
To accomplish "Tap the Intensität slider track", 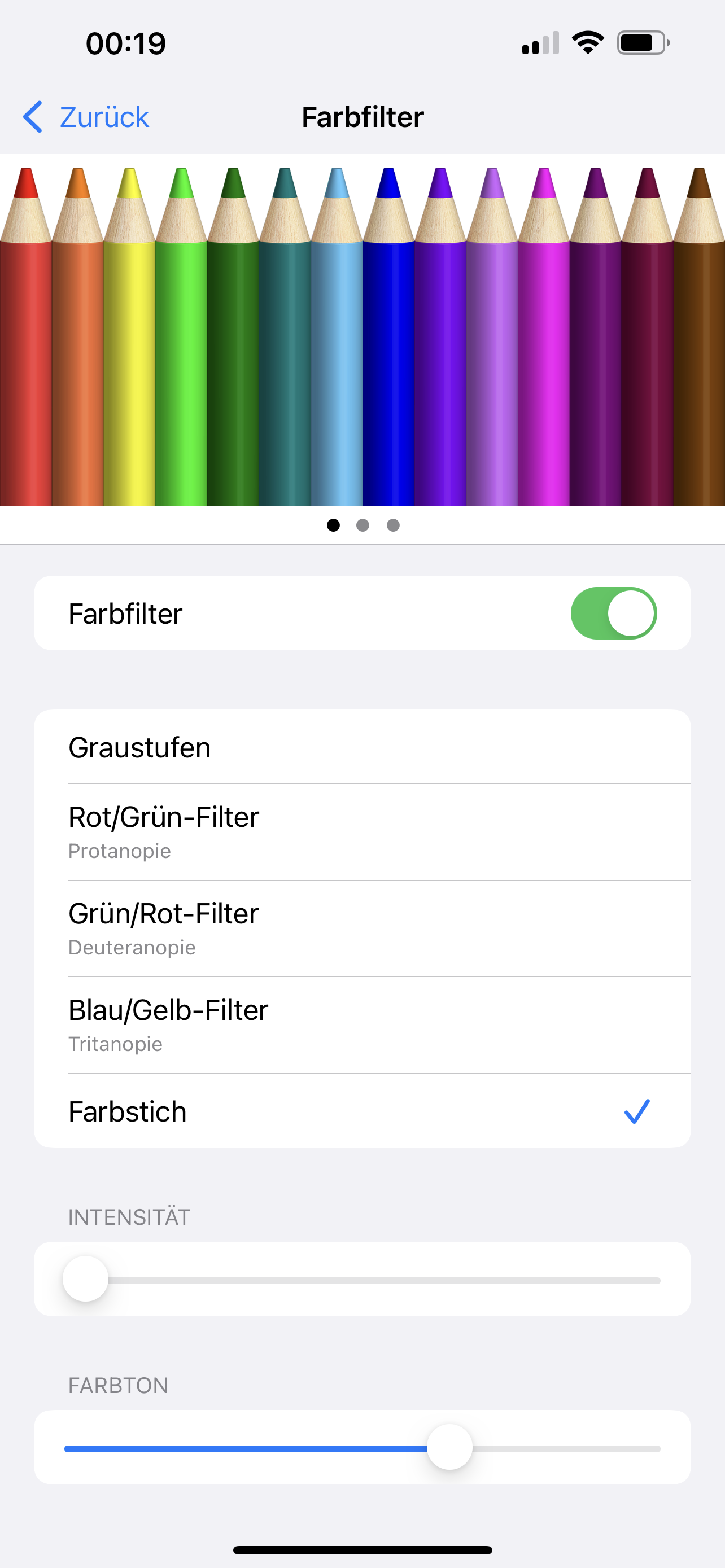I will 362,1279.
